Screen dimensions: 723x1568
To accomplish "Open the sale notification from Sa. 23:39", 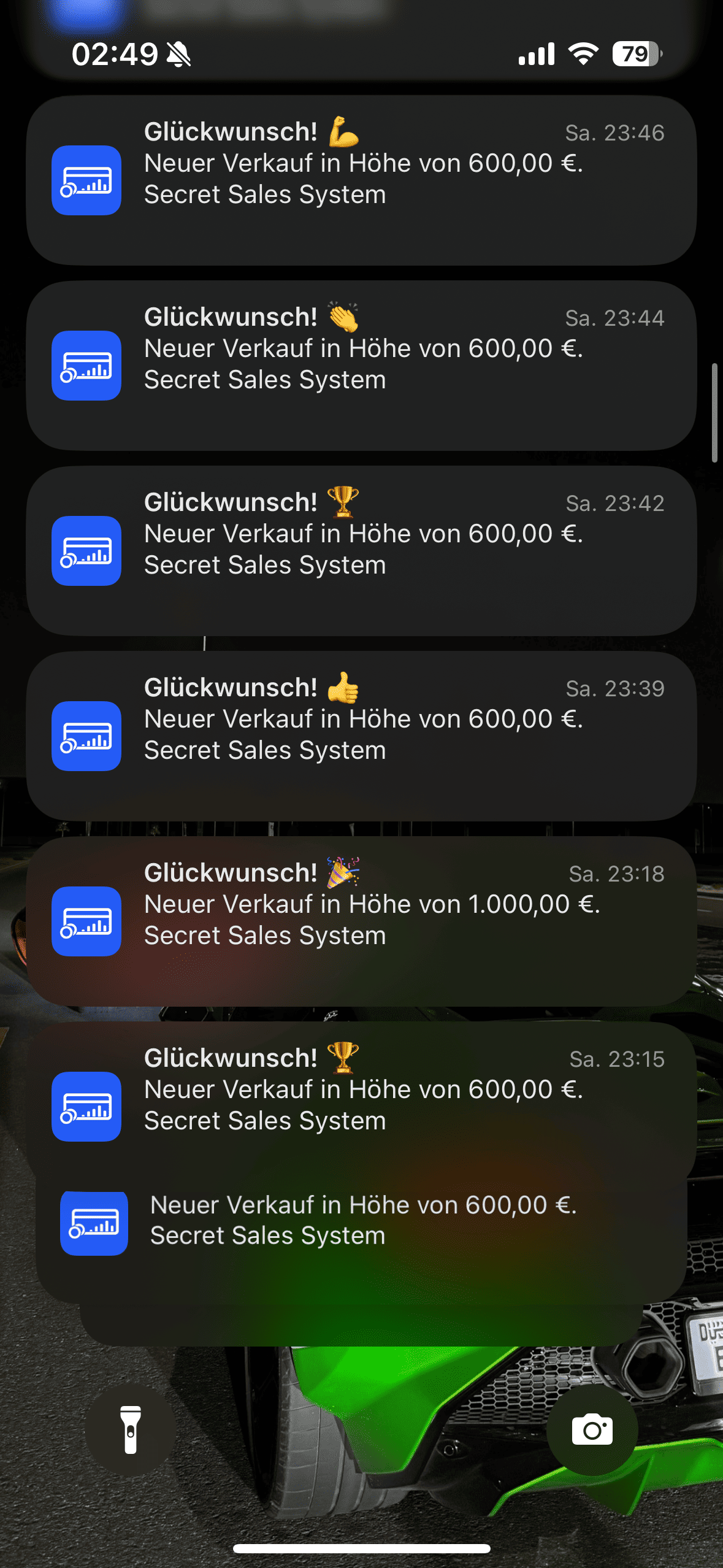I will (x=361, y=736).
